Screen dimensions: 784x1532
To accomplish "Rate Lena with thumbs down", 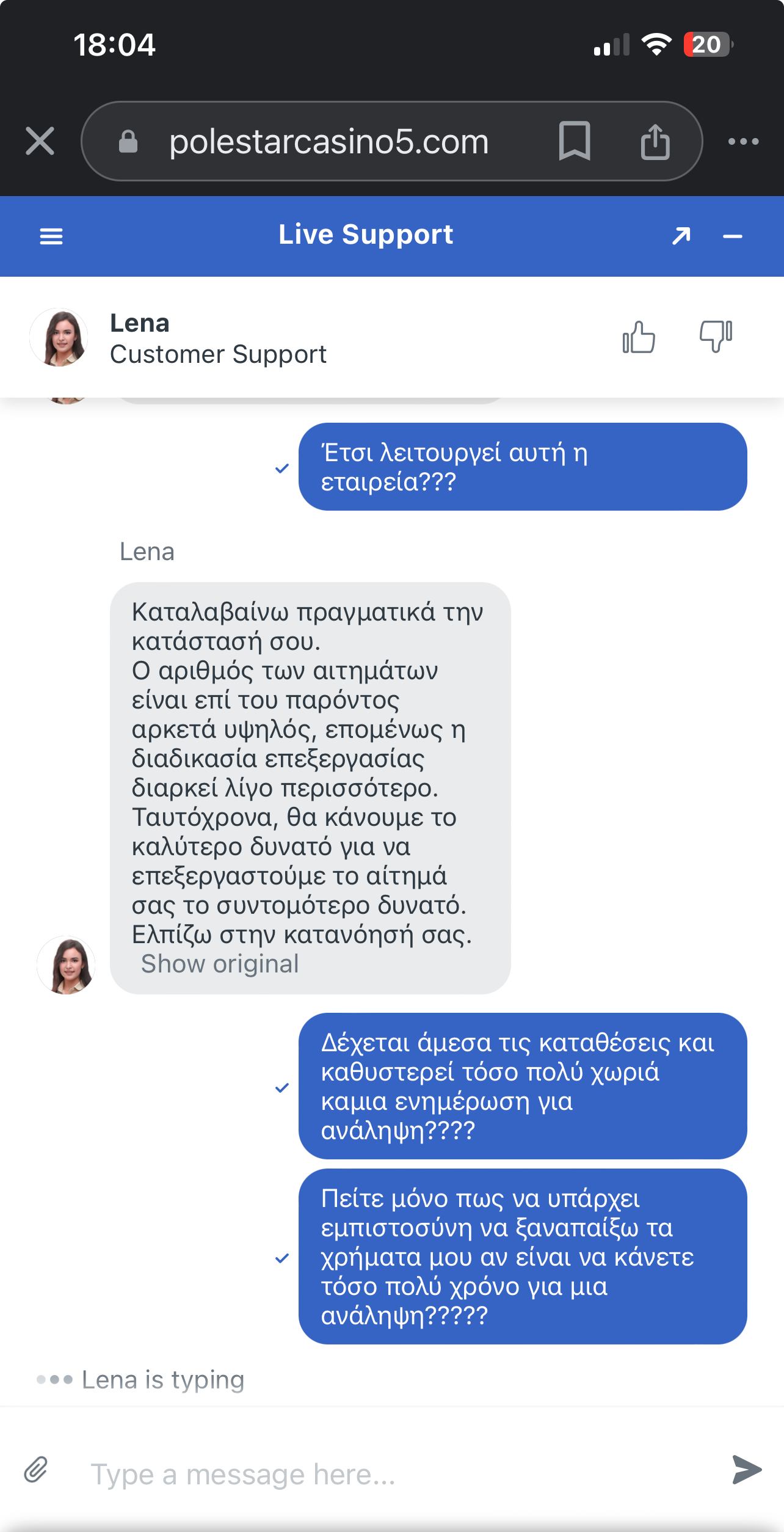I will 716,337.
